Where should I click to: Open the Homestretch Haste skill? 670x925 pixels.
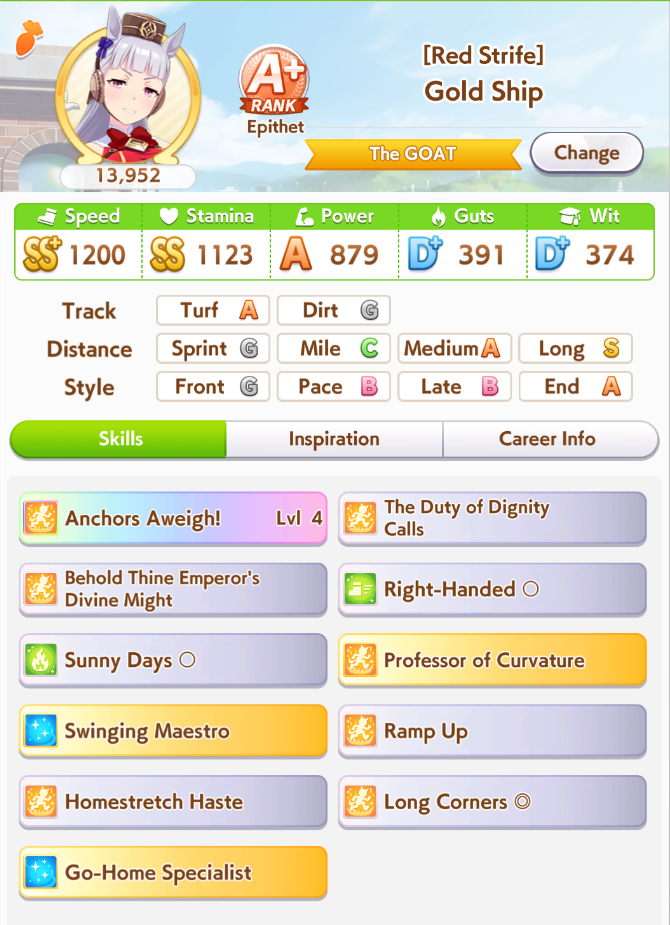tap(173, 802)
